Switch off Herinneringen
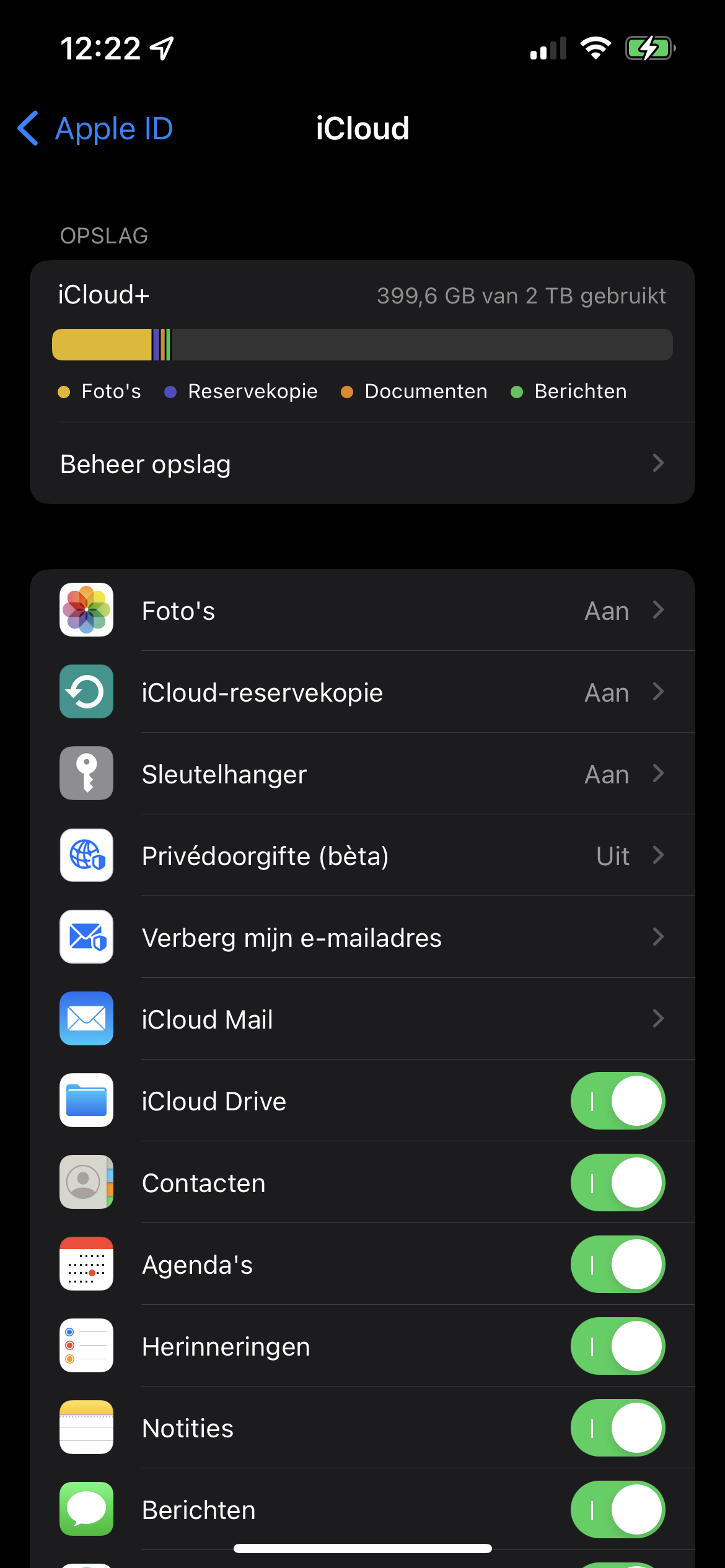The width and height of the screenshot is (725, 1568). point(617,1346)
